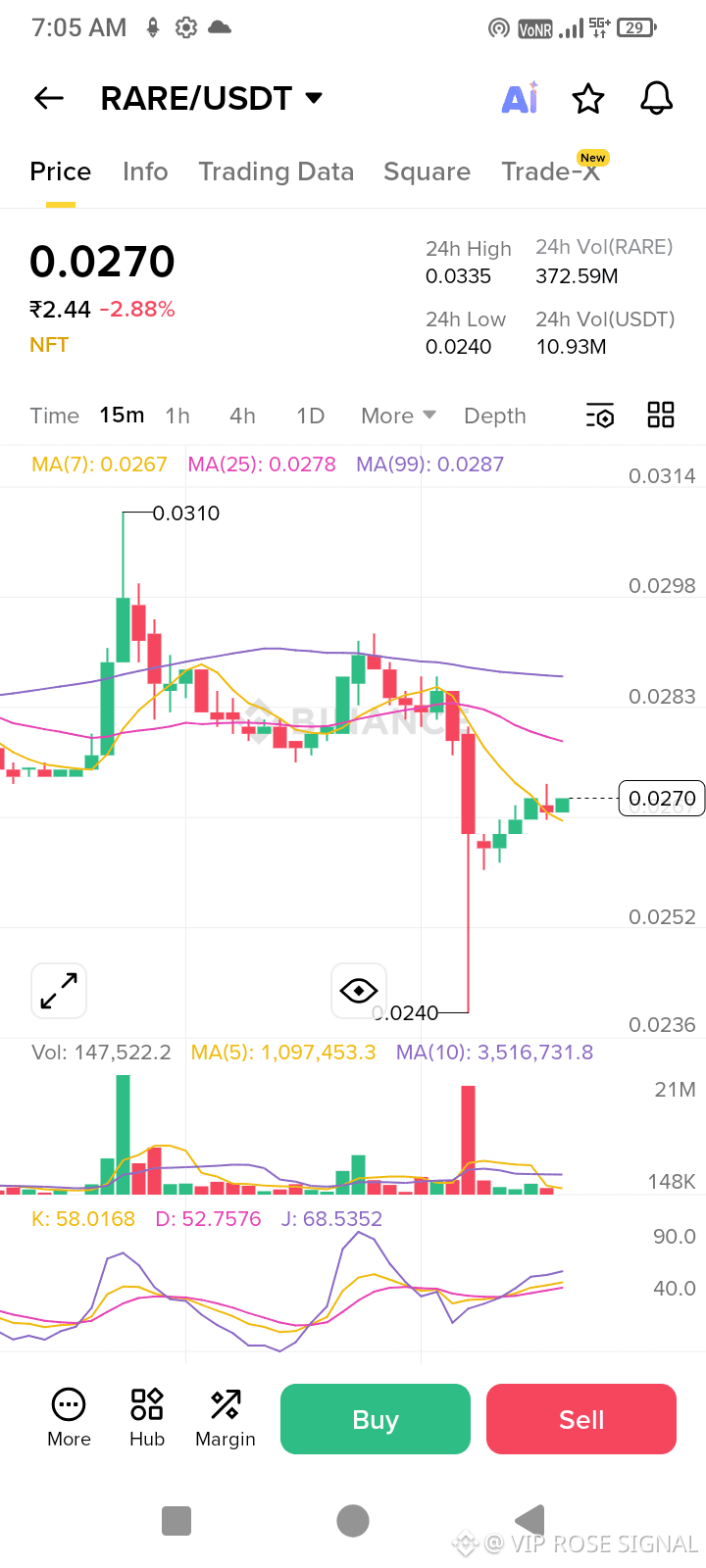Open chart indicator settings icon
The height and width of the screenshot is (1568, 706).
pos(599,416)
